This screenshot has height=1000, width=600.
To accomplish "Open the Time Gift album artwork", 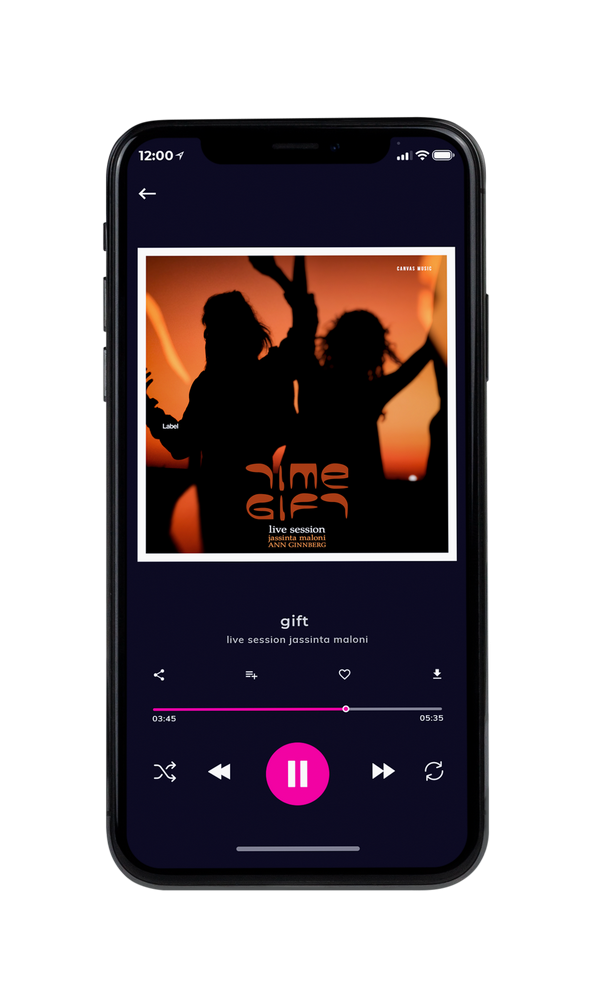I will click(296, 404).
